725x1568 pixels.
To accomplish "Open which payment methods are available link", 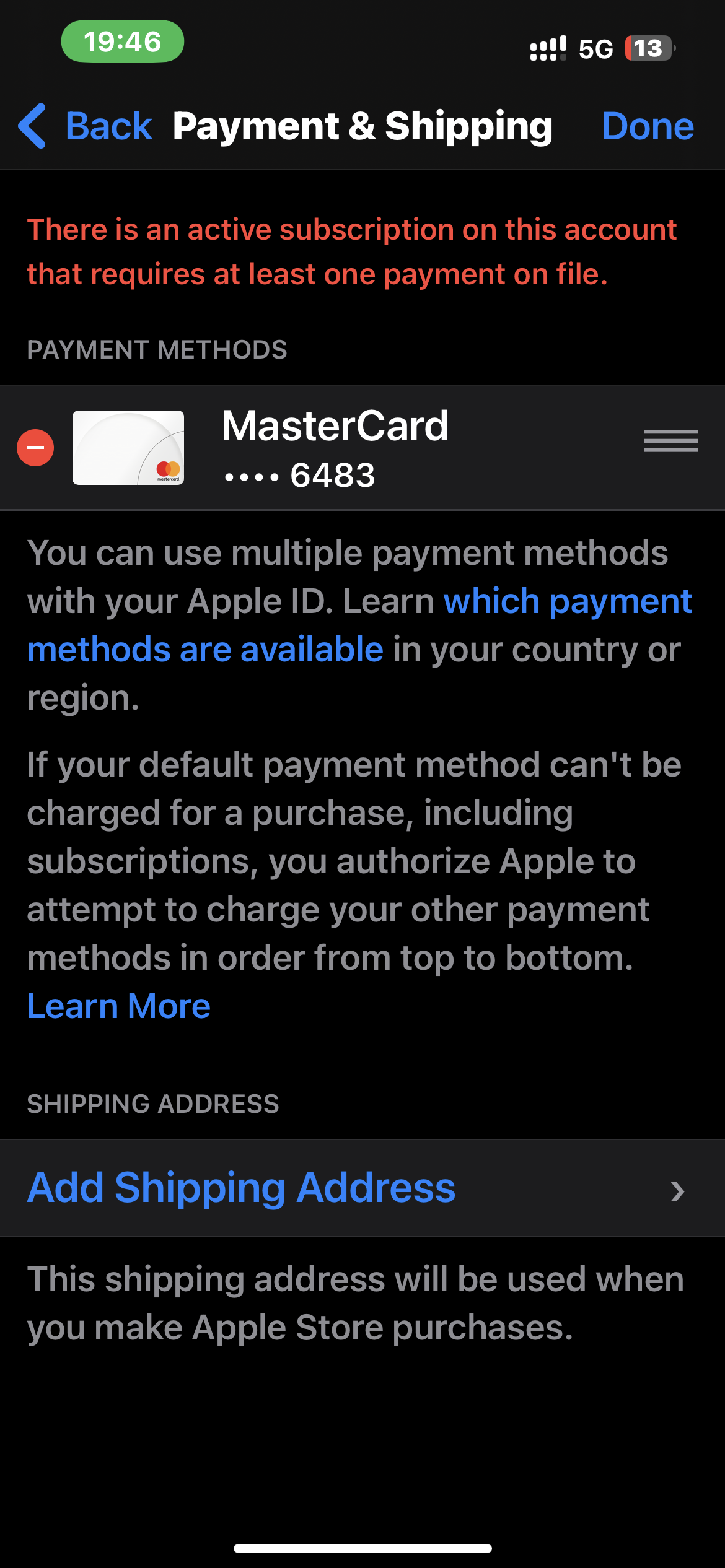I will coord(567,602).
